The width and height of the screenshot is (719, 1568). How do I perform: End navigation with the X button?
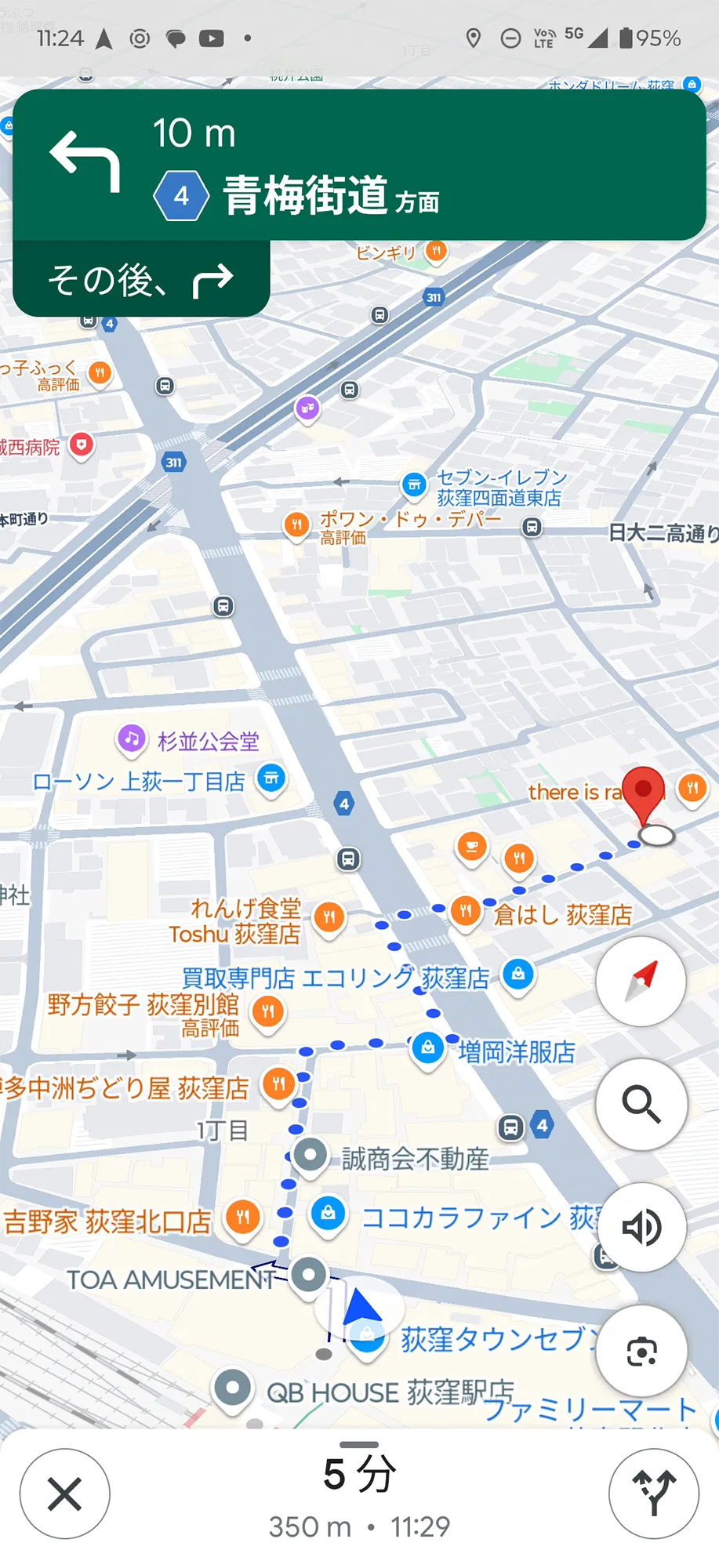click(x=64, y=1494)
